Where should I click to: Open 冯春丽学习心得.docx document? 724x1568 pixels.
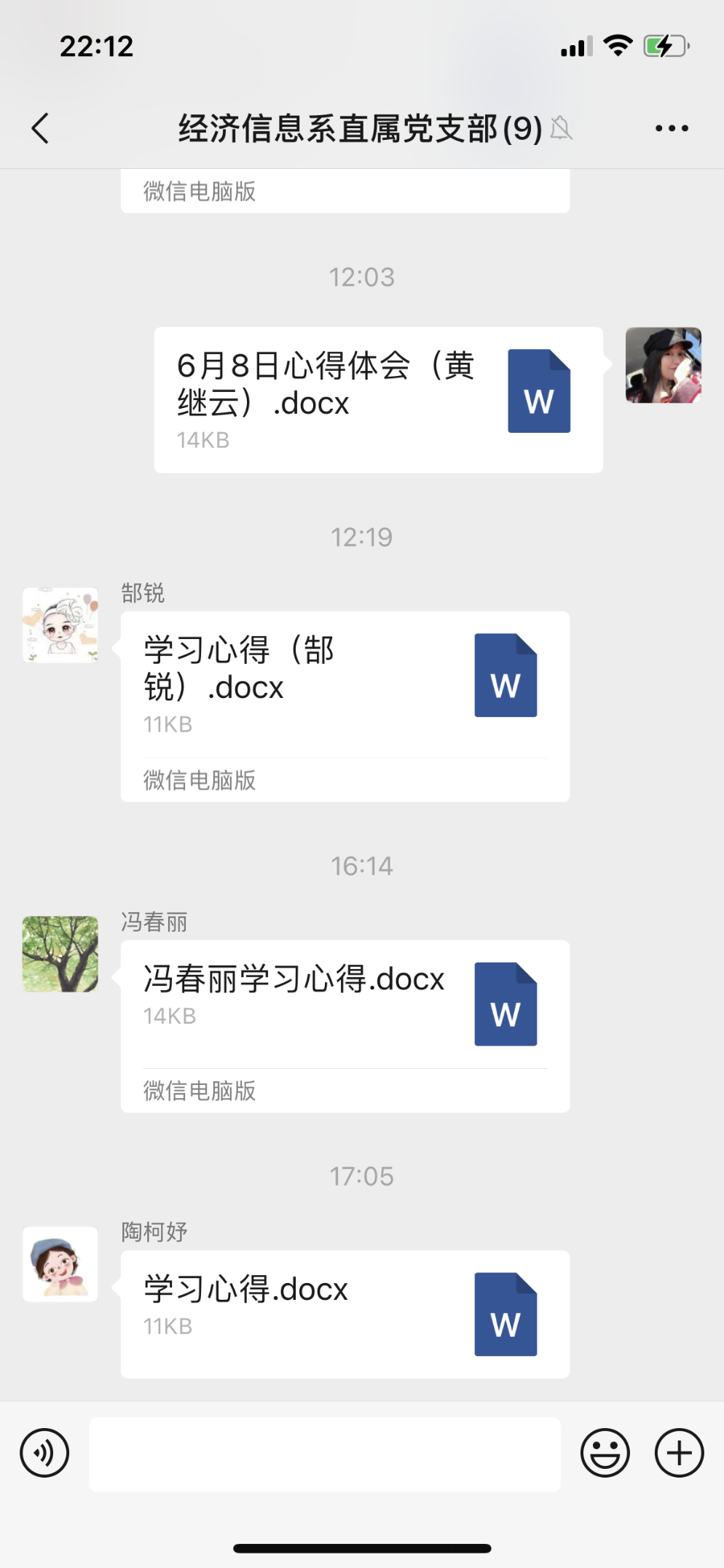pos(345,1004)
